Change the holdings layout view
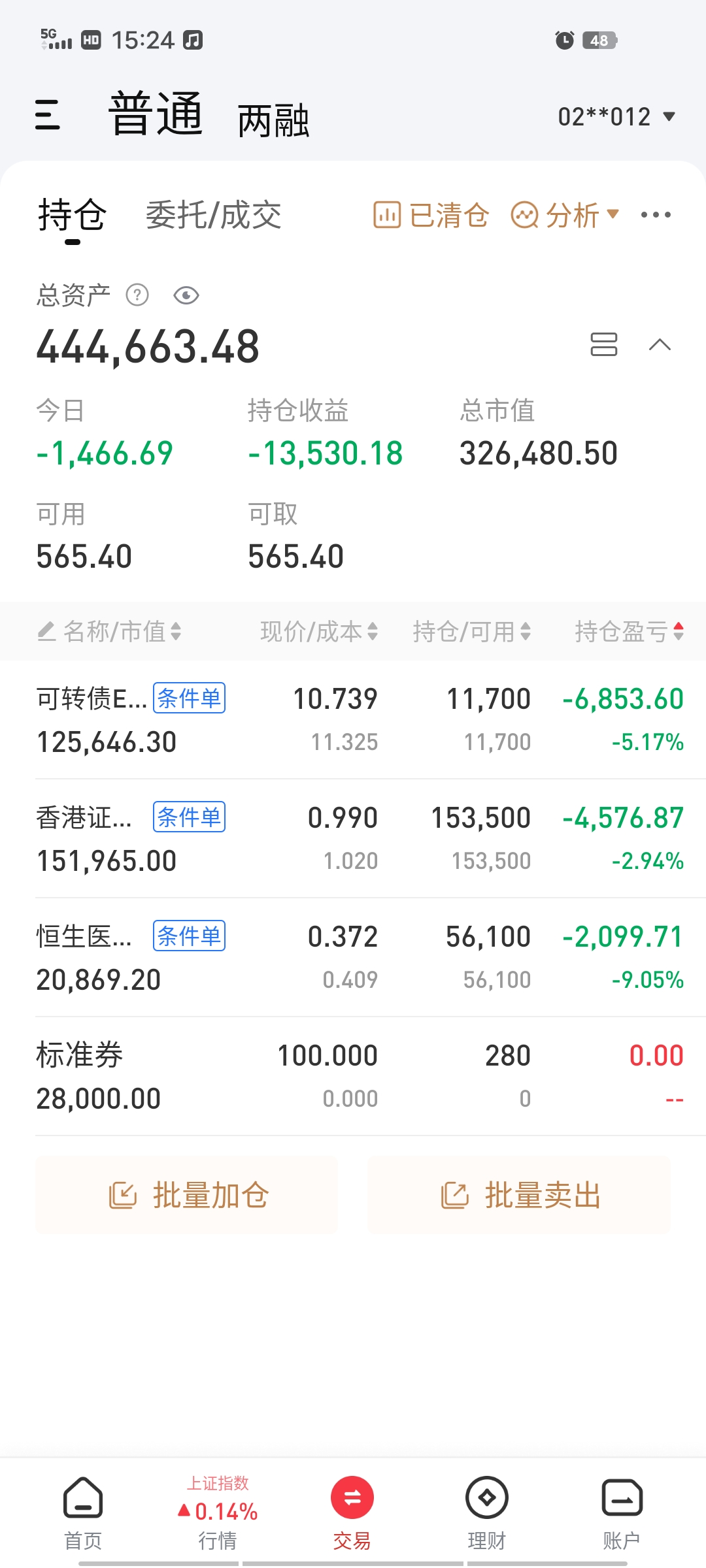Viewport: 706px width, 1568px height. 603,344
